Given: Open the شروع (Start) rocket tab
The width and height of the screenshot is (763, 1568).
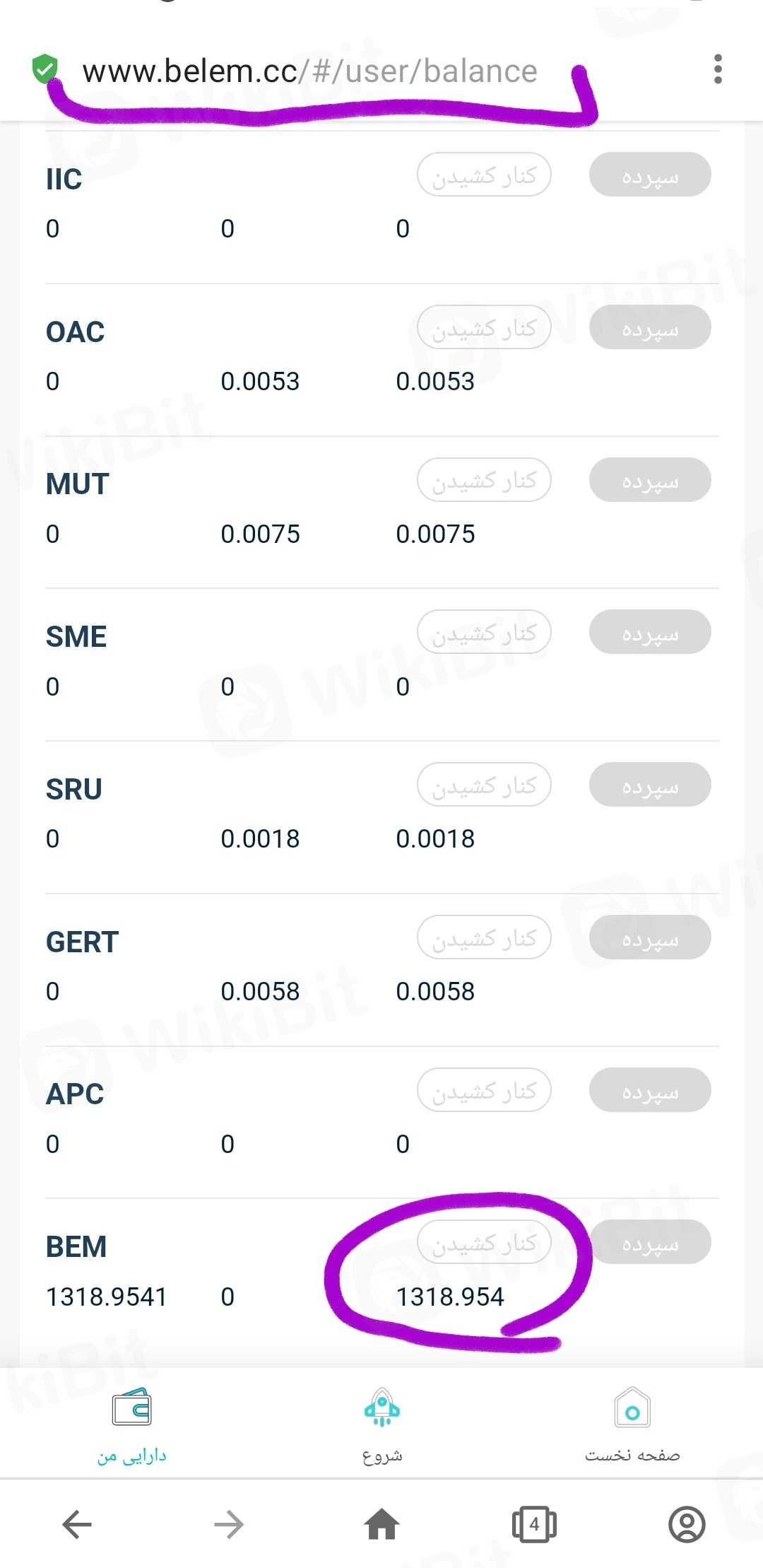Looking at the screenshot, I should [x=381, y=1425].
